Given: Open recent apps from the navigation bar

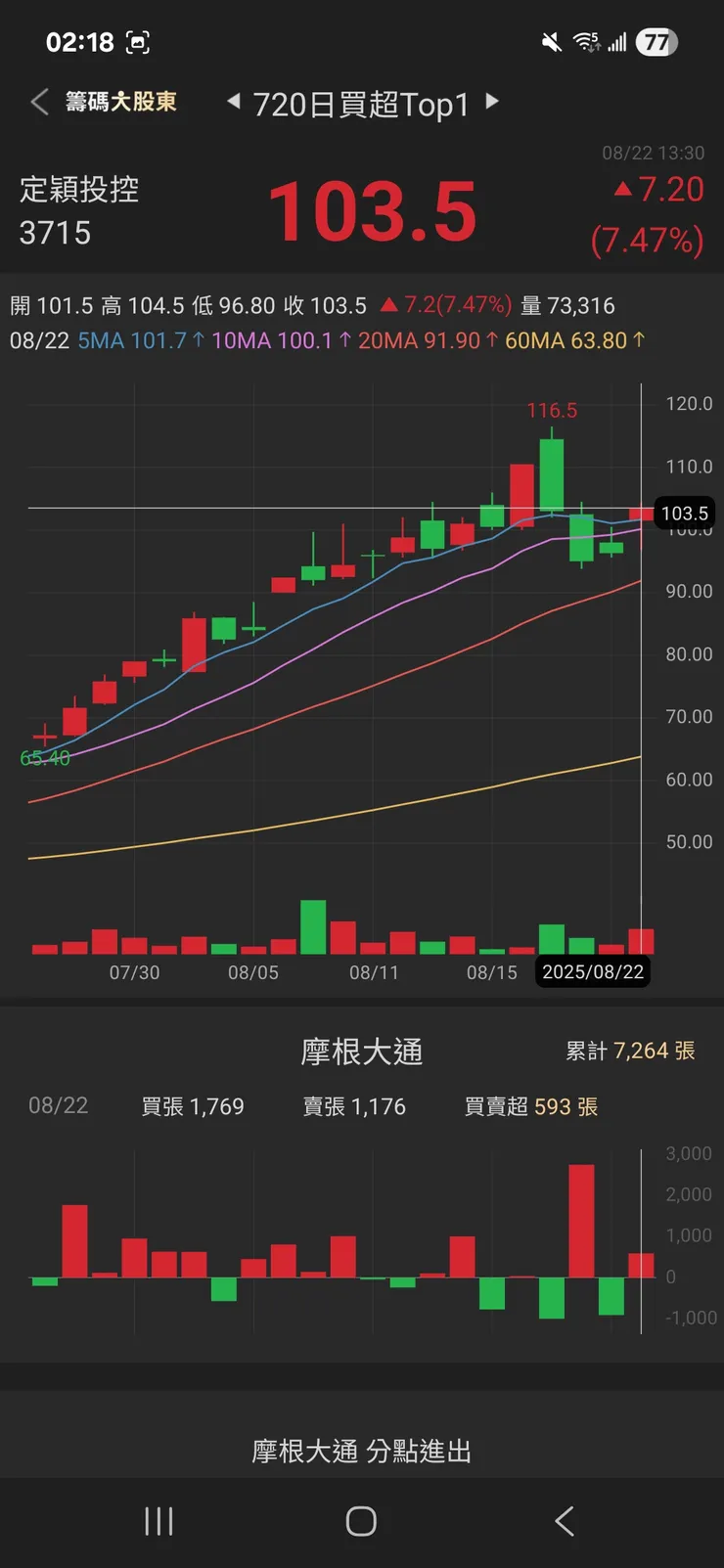Looking at the screenshot, I should click(158, 1521).
